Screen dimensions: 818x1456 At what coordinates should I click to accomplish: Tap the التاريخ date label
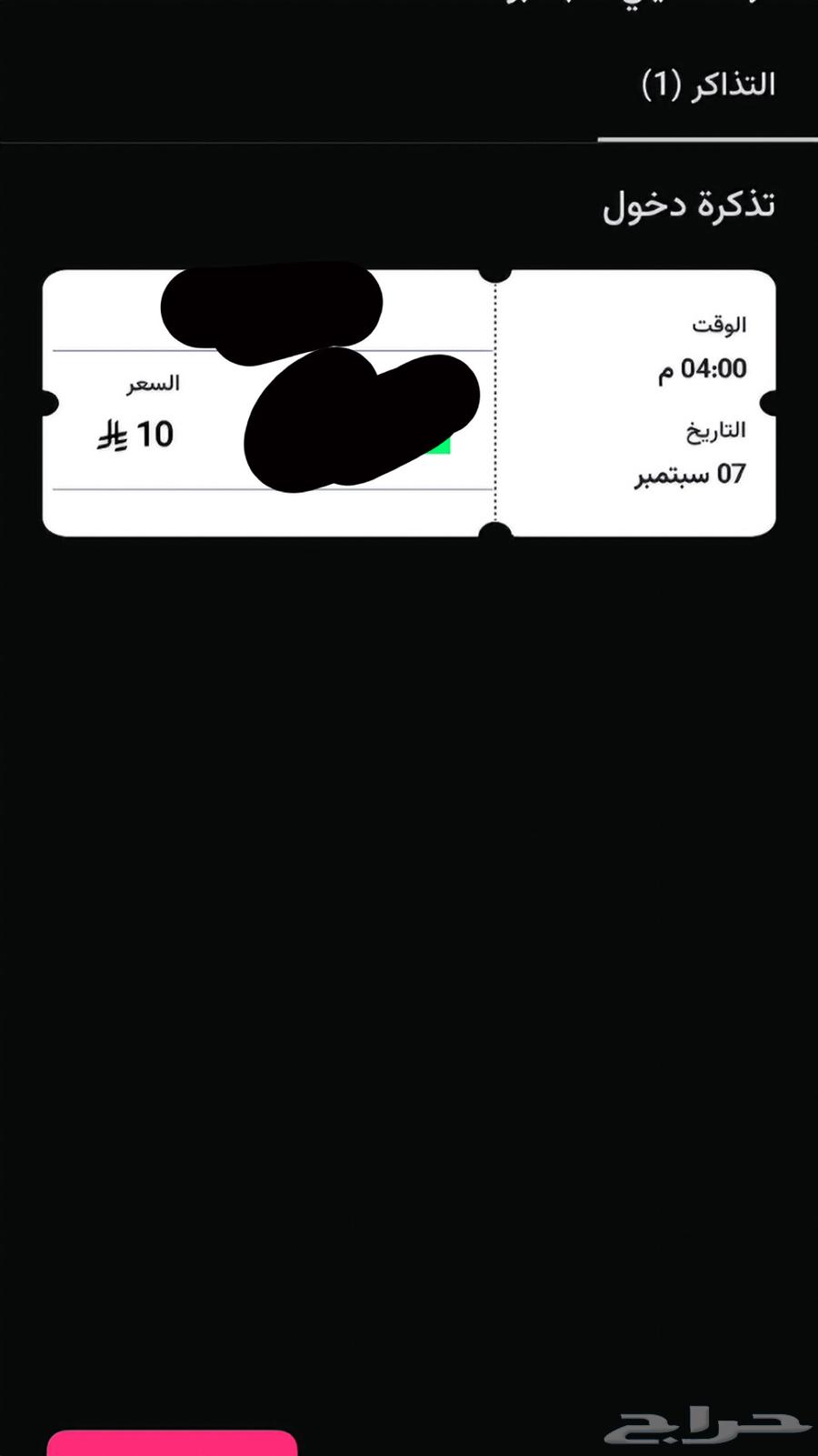[x=715, y=429]
